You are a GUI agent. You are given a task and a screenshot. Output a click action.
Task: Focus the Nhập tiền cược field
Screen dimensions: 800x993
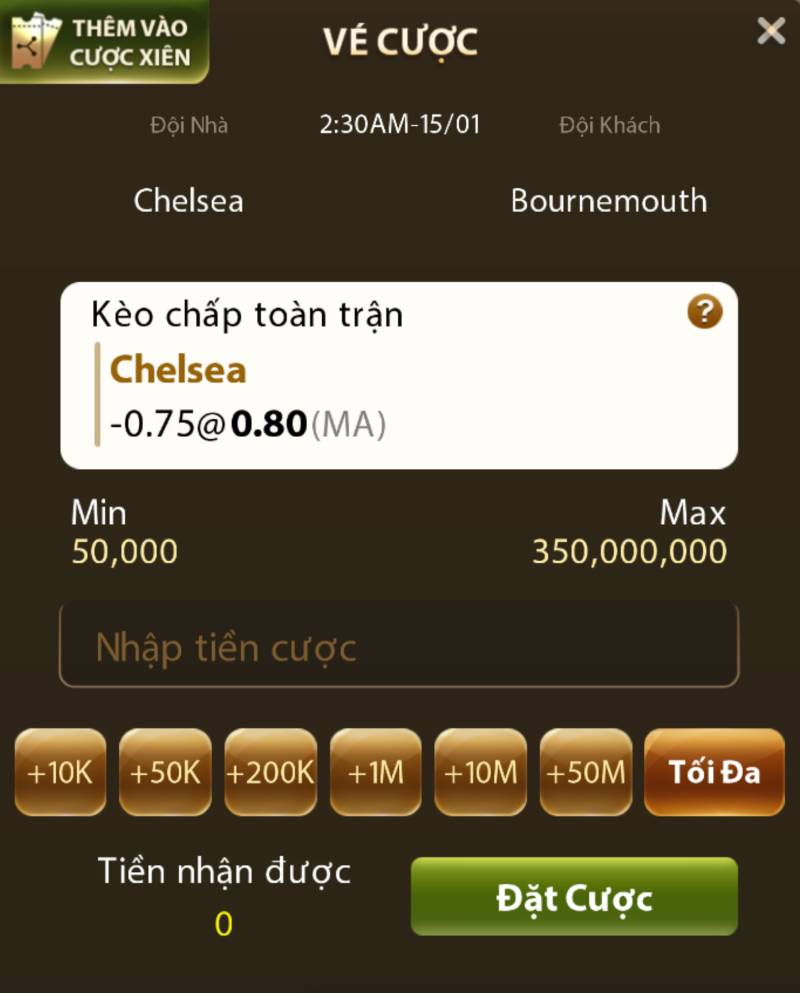click(399, 647)
